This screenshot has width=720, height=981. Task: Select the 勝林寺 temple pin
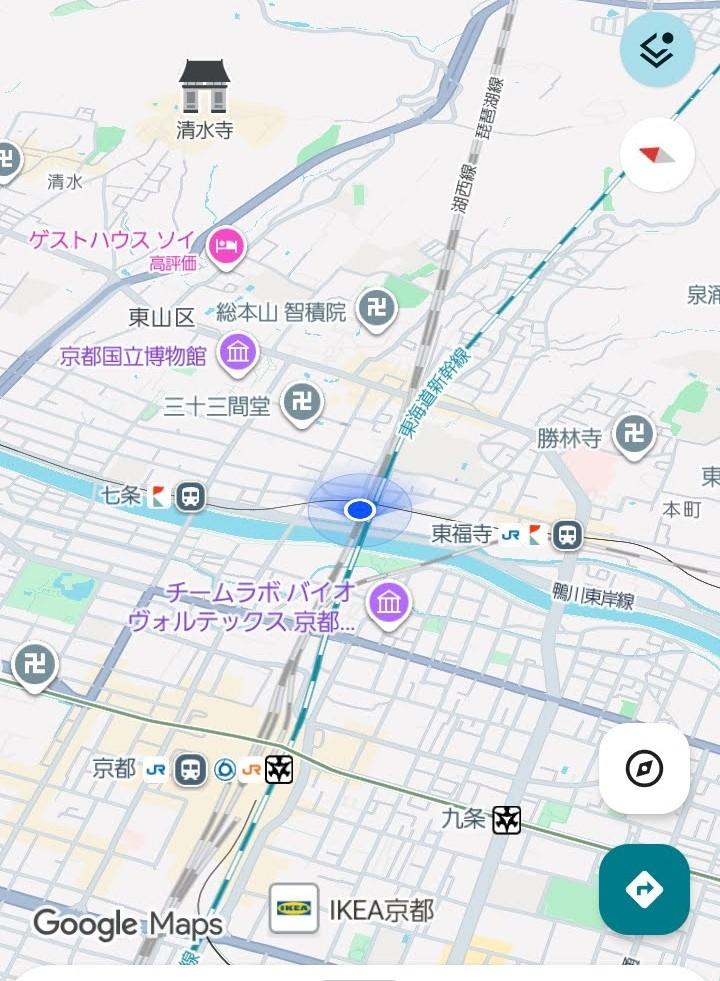point(634,436)
